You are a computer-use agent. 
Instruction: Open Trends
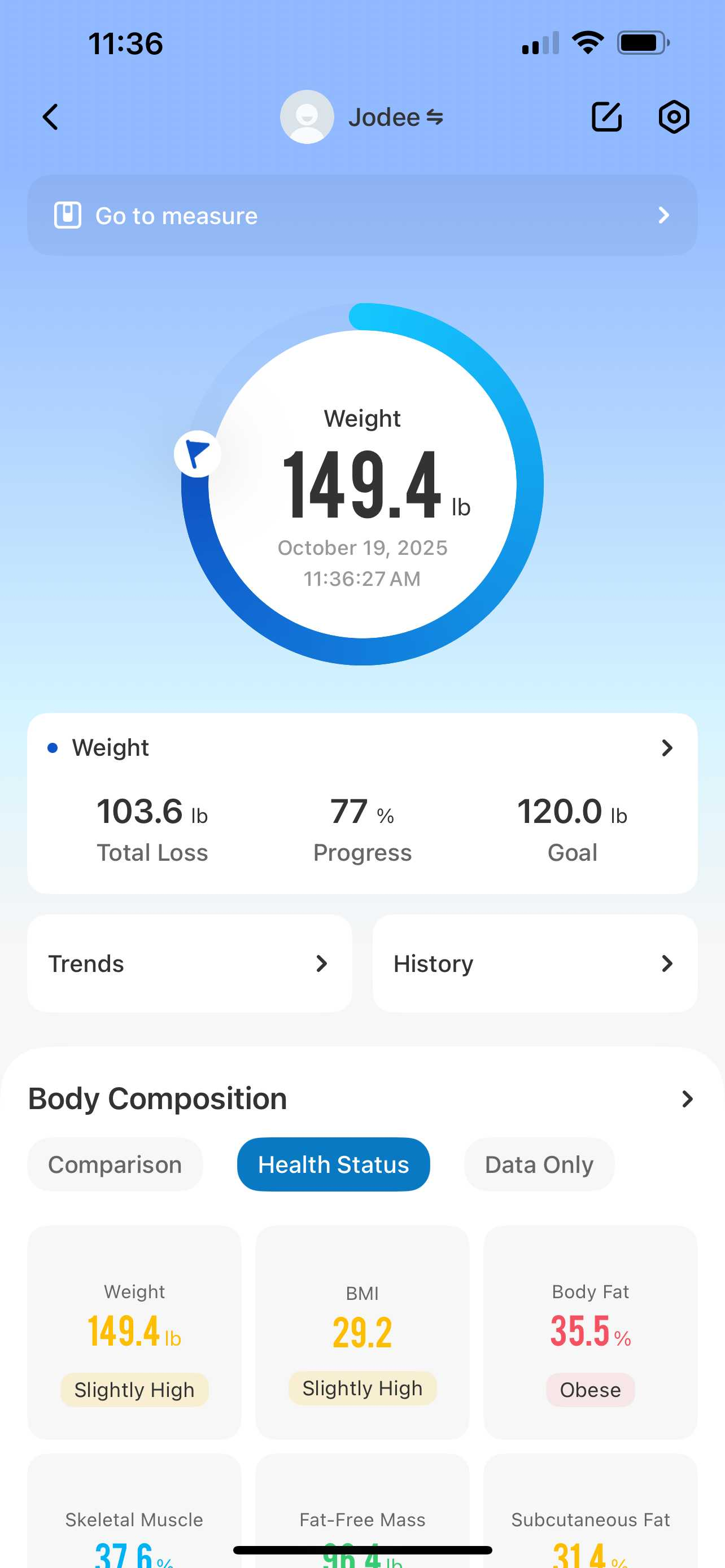pyautogui.click(x=189, y=963)
